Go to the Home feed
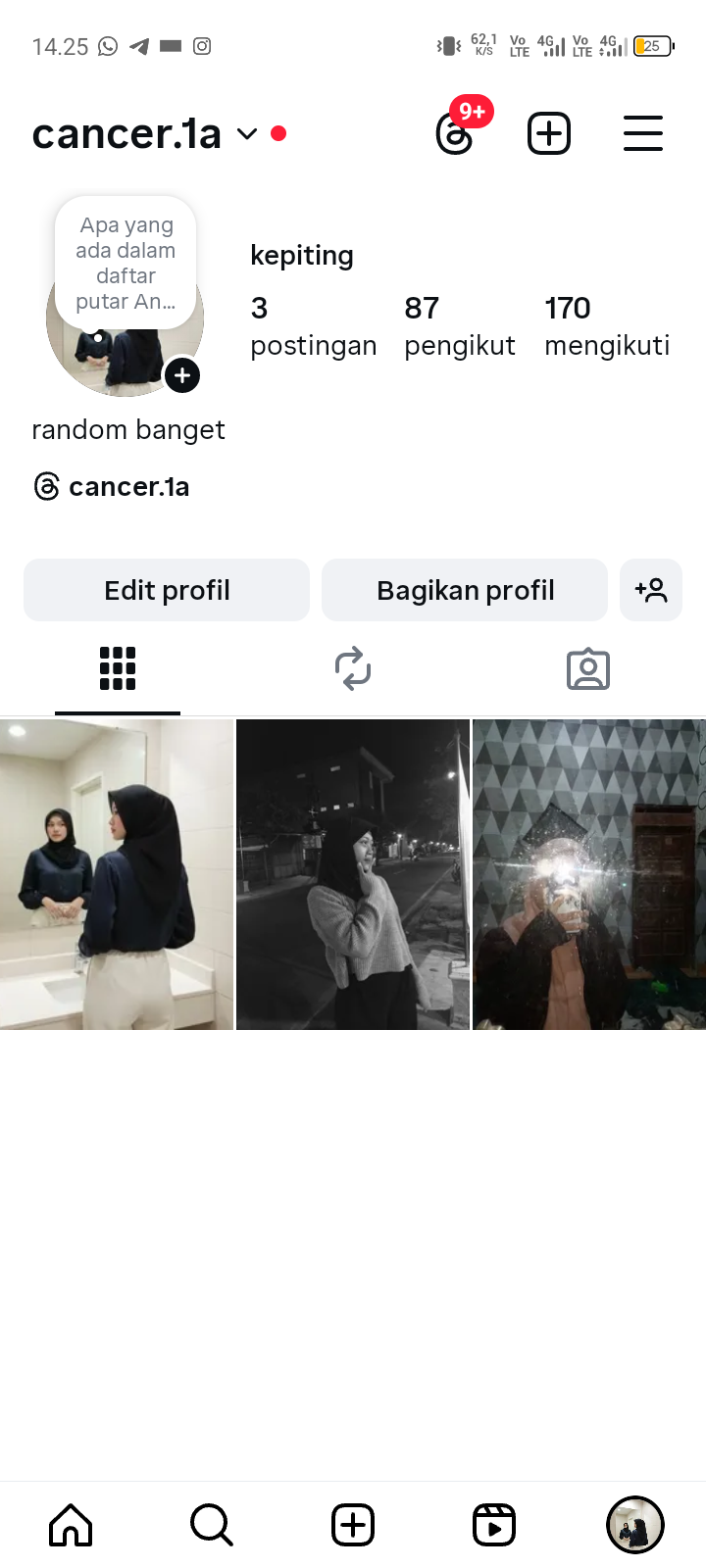 [71, 1525]
